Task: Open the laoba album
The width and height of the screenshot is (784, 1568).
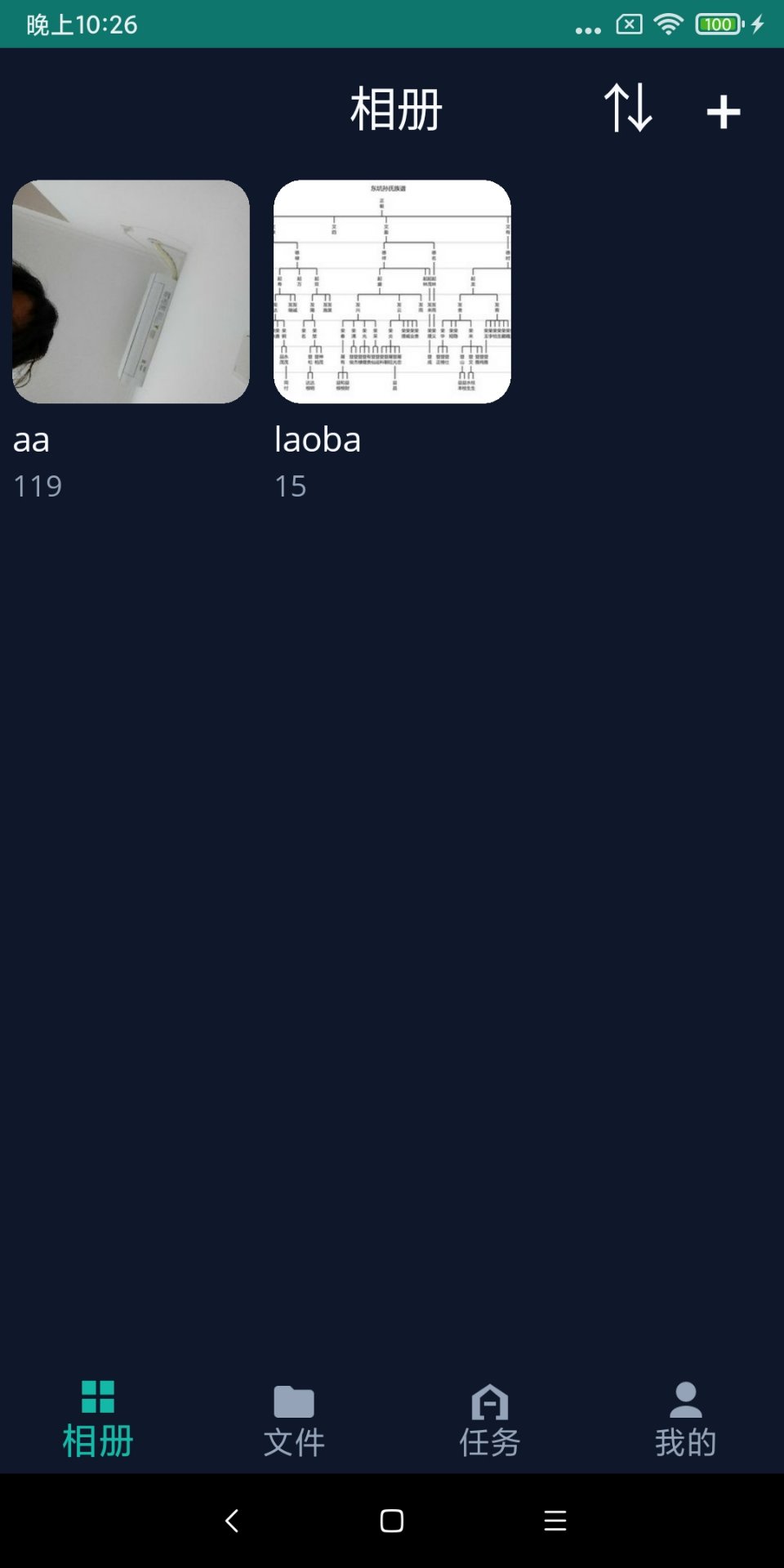Action: coord(392,292)
